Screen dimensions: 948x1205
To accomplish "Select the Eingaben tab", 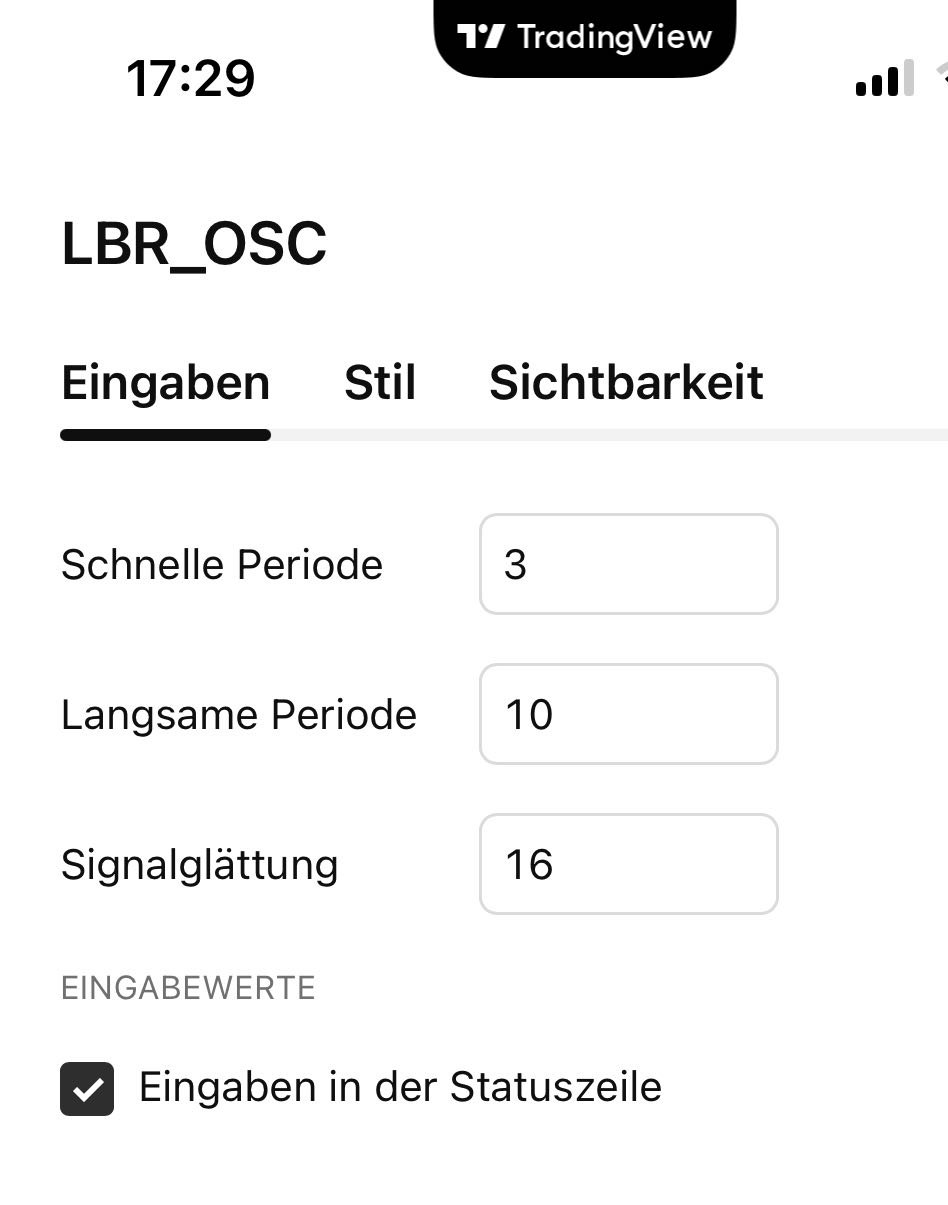I will click(166, 383).
